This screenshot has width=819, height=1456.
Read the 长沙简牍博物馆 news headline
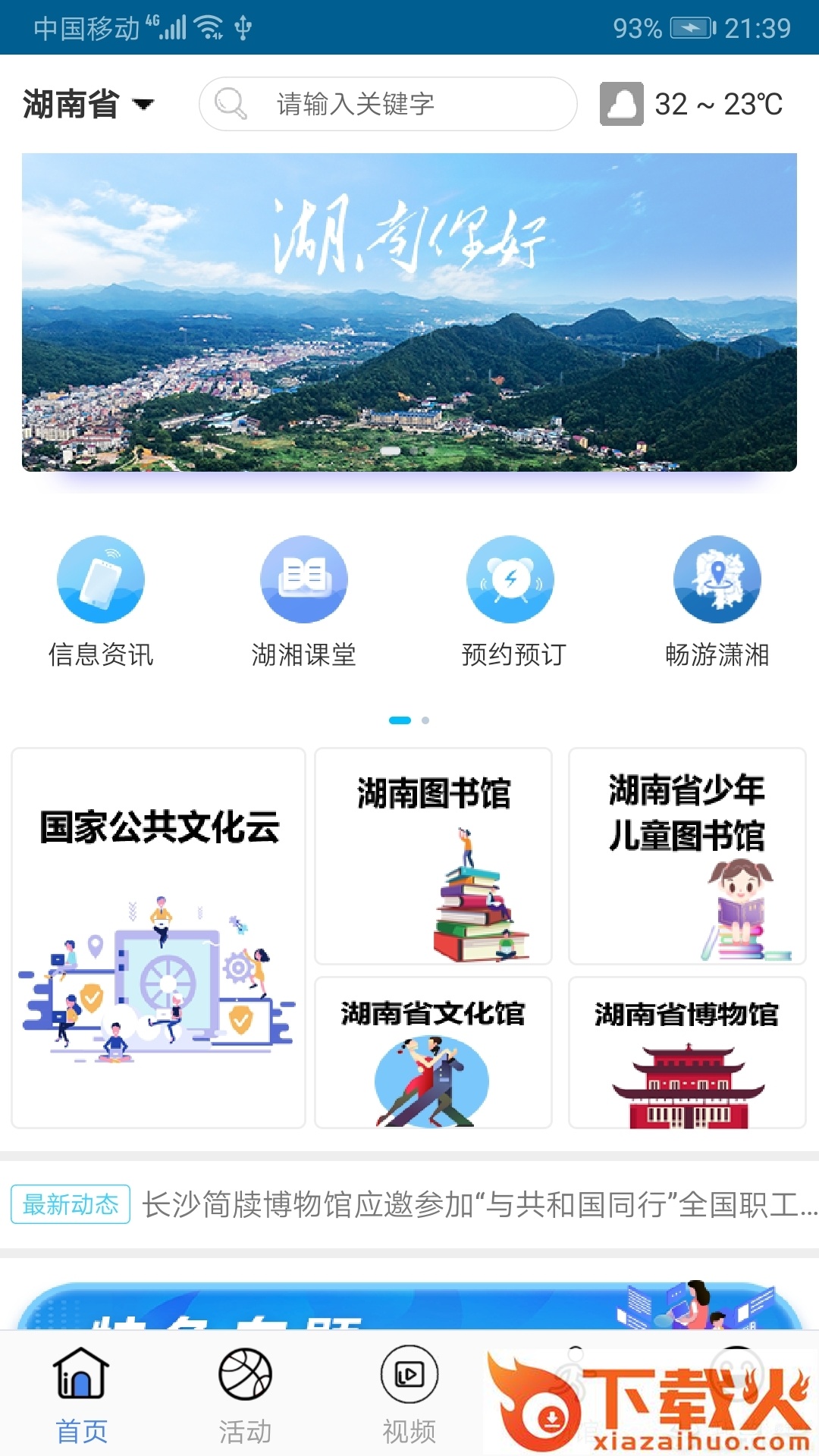(x=478, y=1204)
